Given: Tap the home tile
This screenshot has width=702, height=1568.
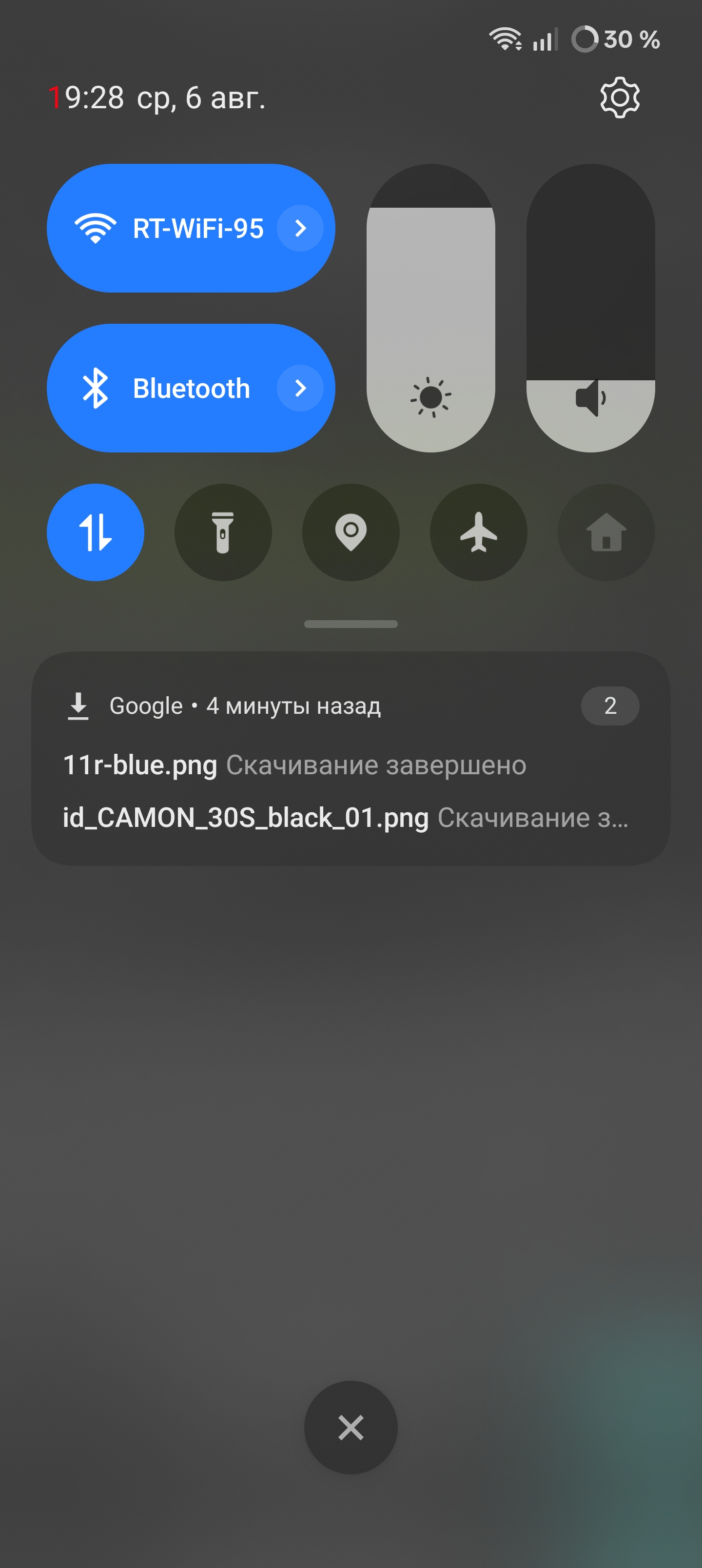Looking at the screenshot, I should coord(606,532).
